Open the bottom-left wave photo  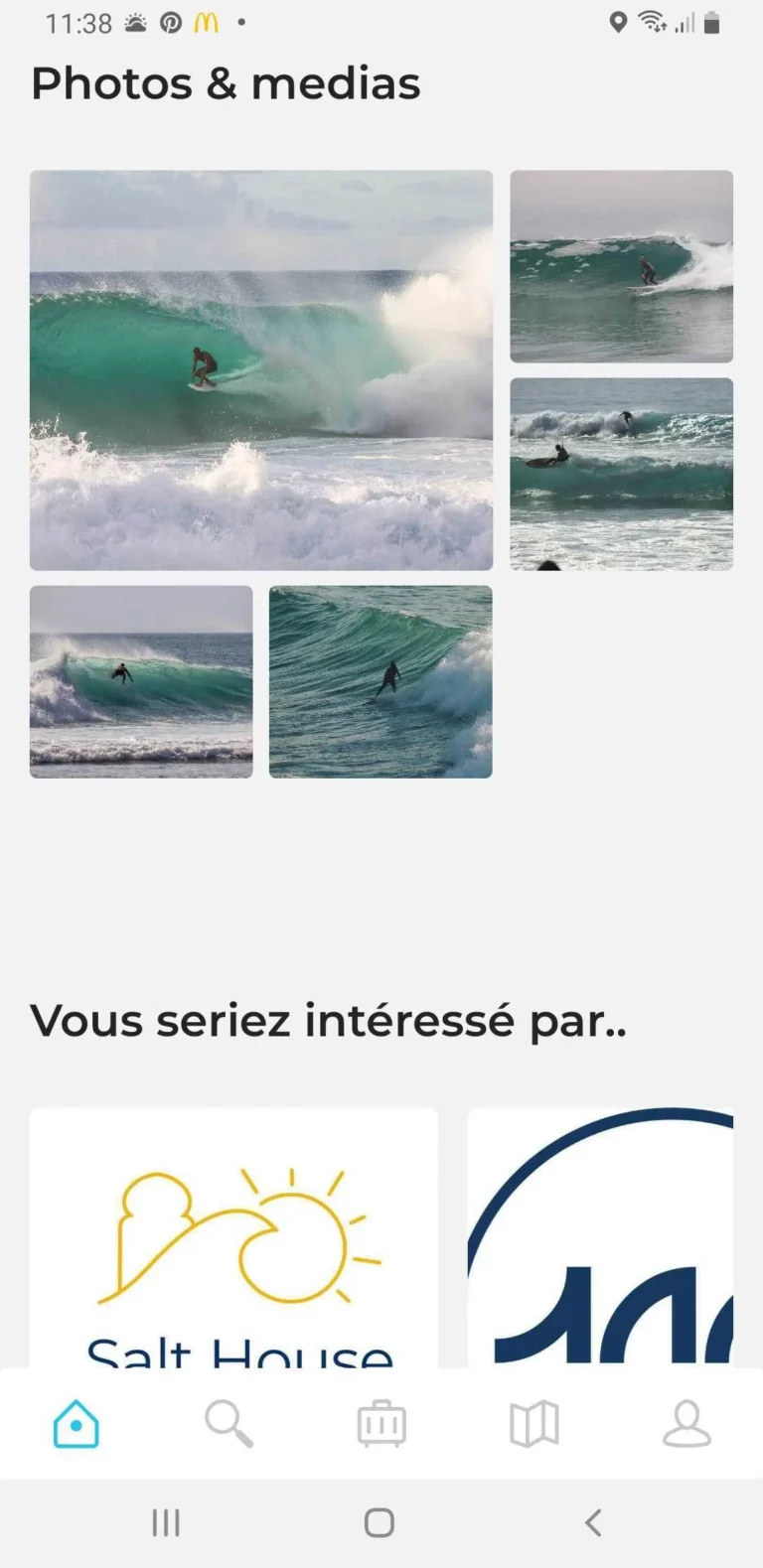pyautogui.click(x=140, y=681)
